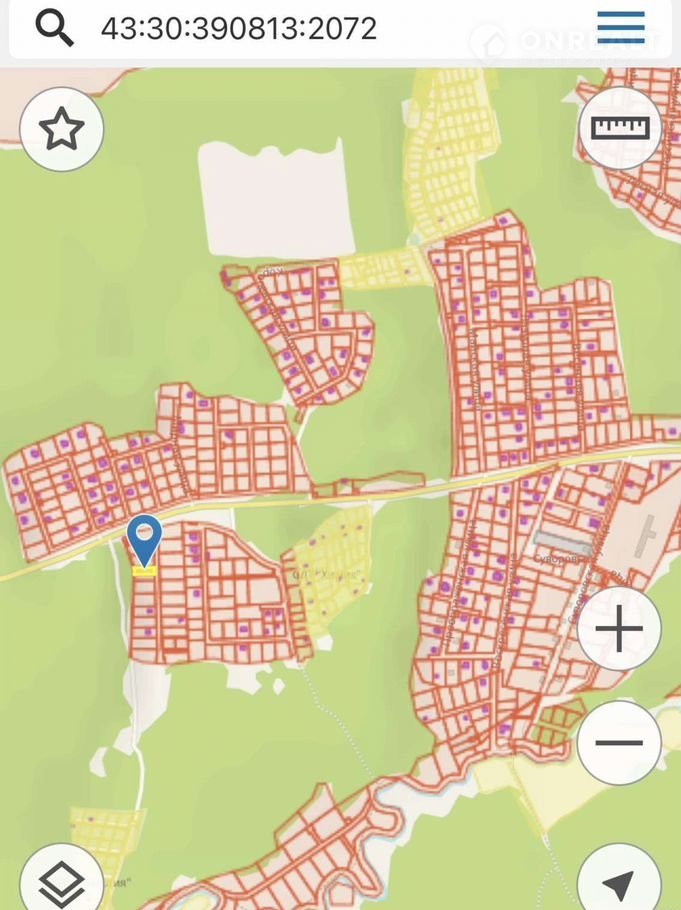681x910 pixels.
Task: Tap the search magnifier icon
Action: [55, 28]
